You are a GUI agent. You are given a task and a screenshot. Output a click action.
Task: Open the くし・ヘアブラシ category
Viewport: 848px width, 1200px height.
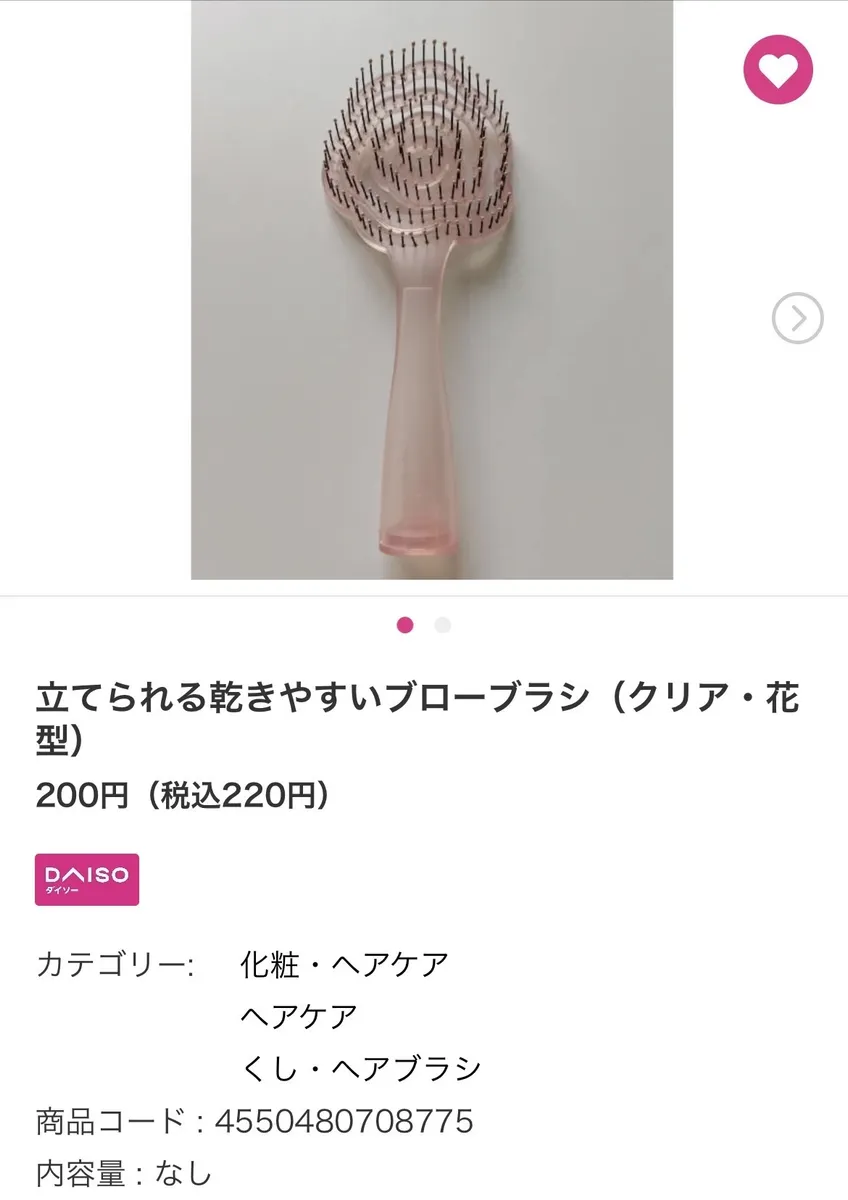tap(360, 1068)
